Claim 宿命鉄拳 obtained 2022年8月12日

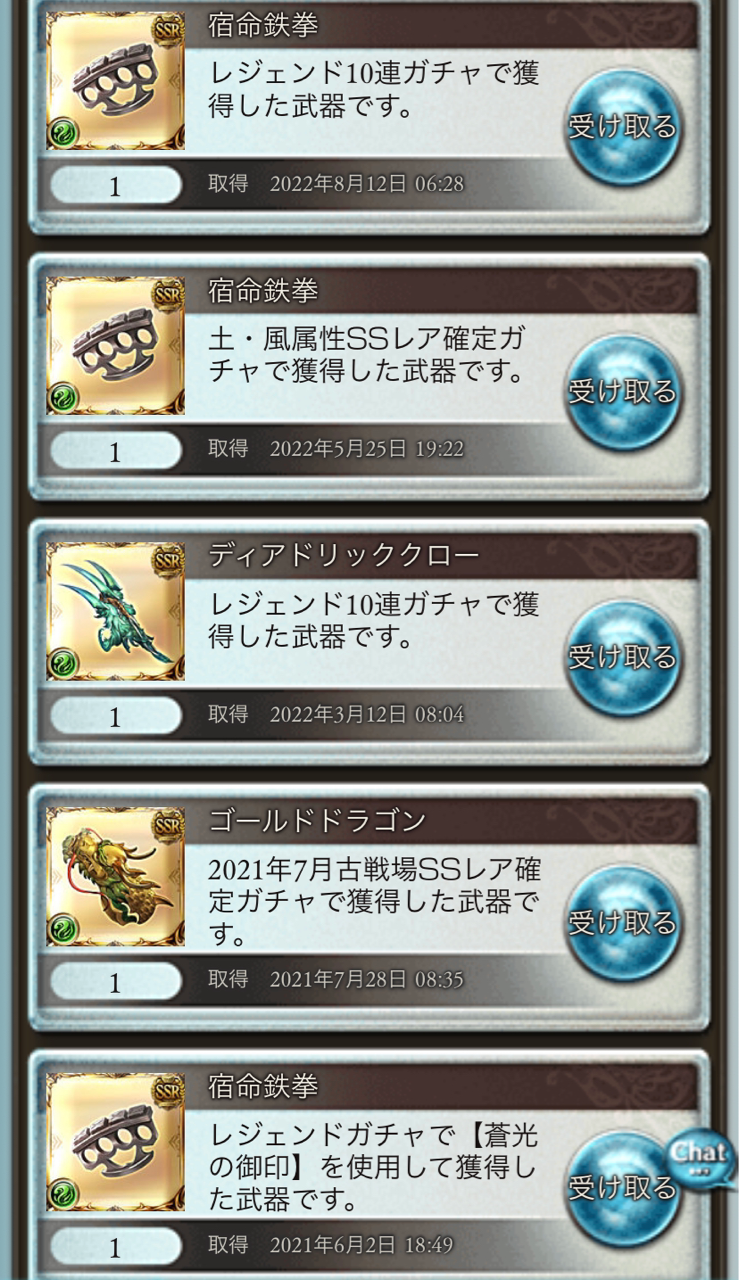622,128
